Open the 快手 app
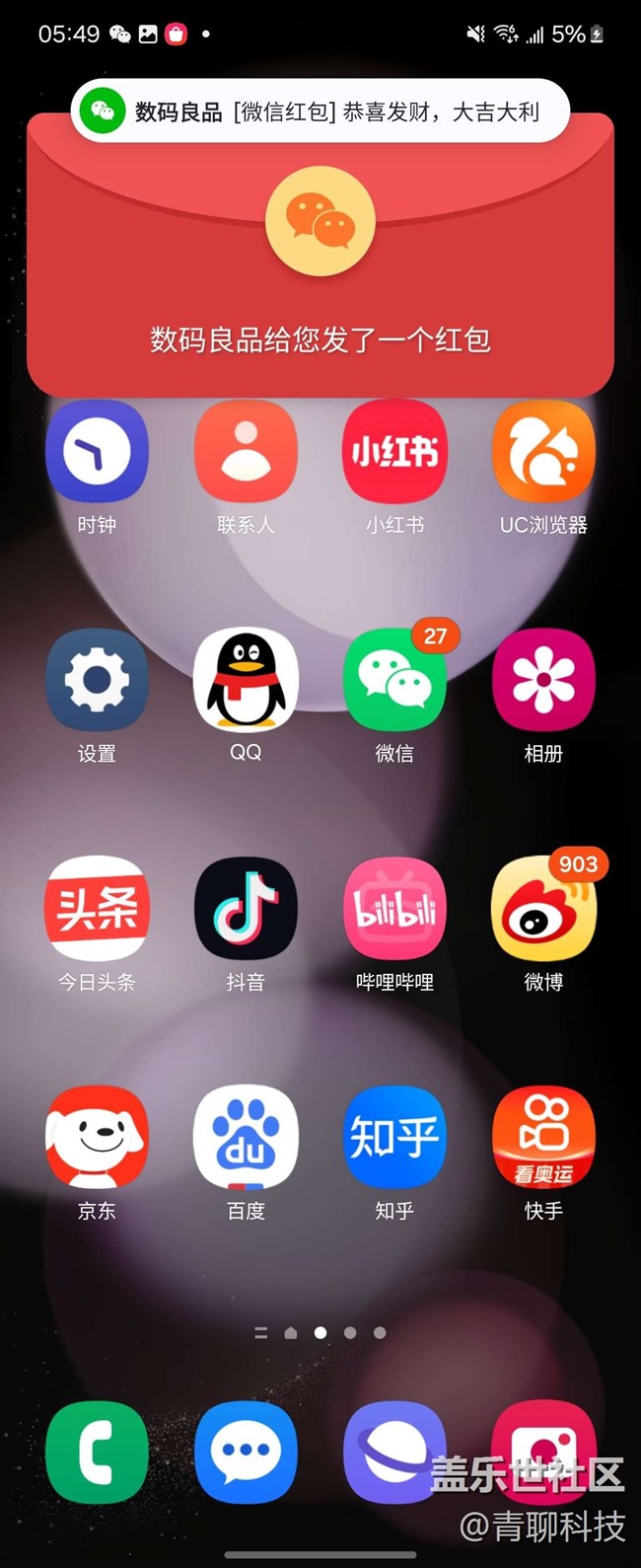Image resolution: width=641 pixels, height=1568 pixels. (543, 1138)
